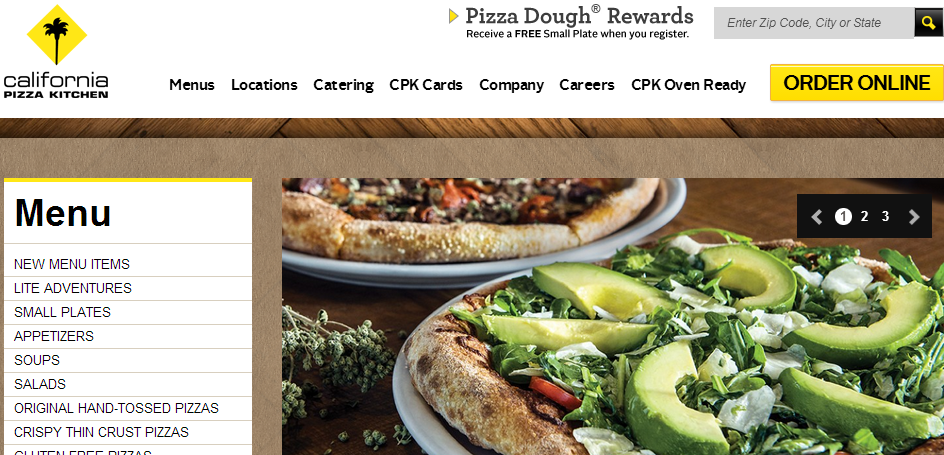Open the Salads menu category
This screenshot has height=455, width=944.
click(x=40, y=384)
